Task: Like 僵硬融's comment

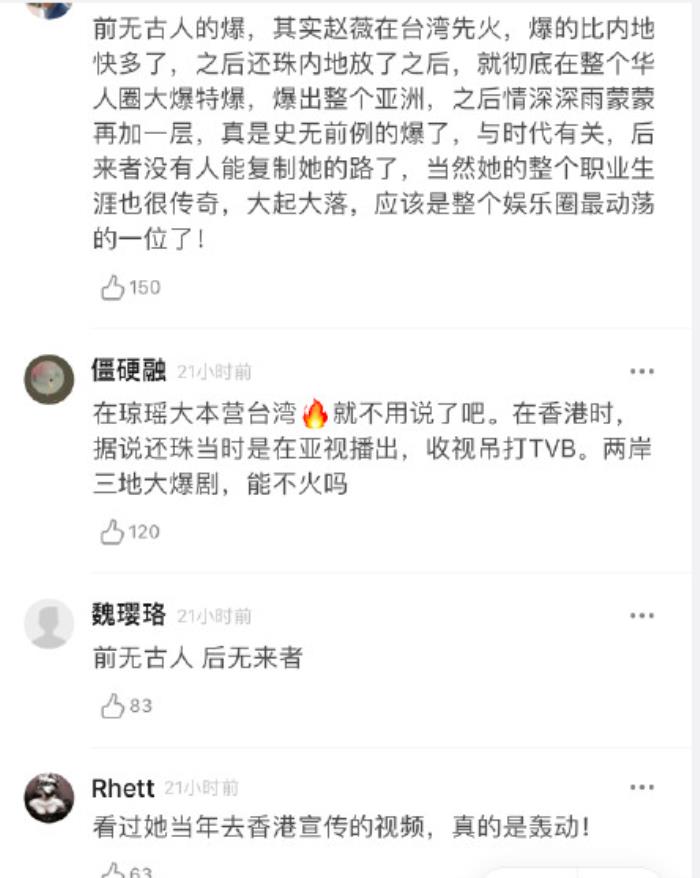Action: pyautogui.click(x=113, y=532)
